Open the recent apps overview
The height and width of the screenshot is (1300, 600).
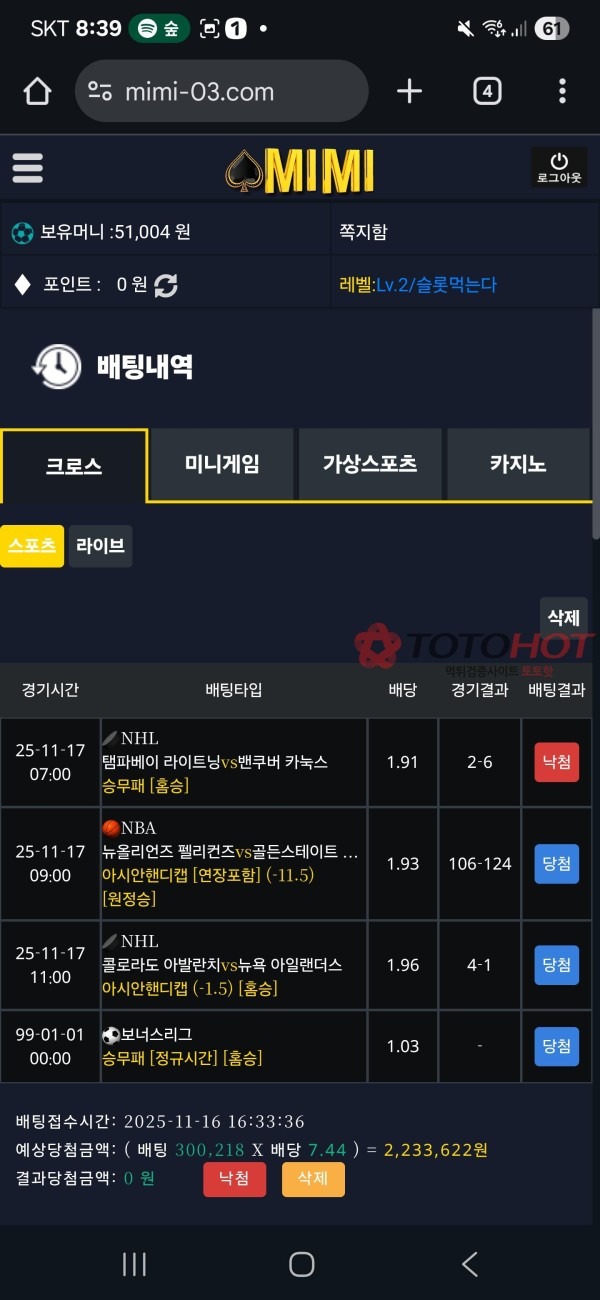point(134,1264)
